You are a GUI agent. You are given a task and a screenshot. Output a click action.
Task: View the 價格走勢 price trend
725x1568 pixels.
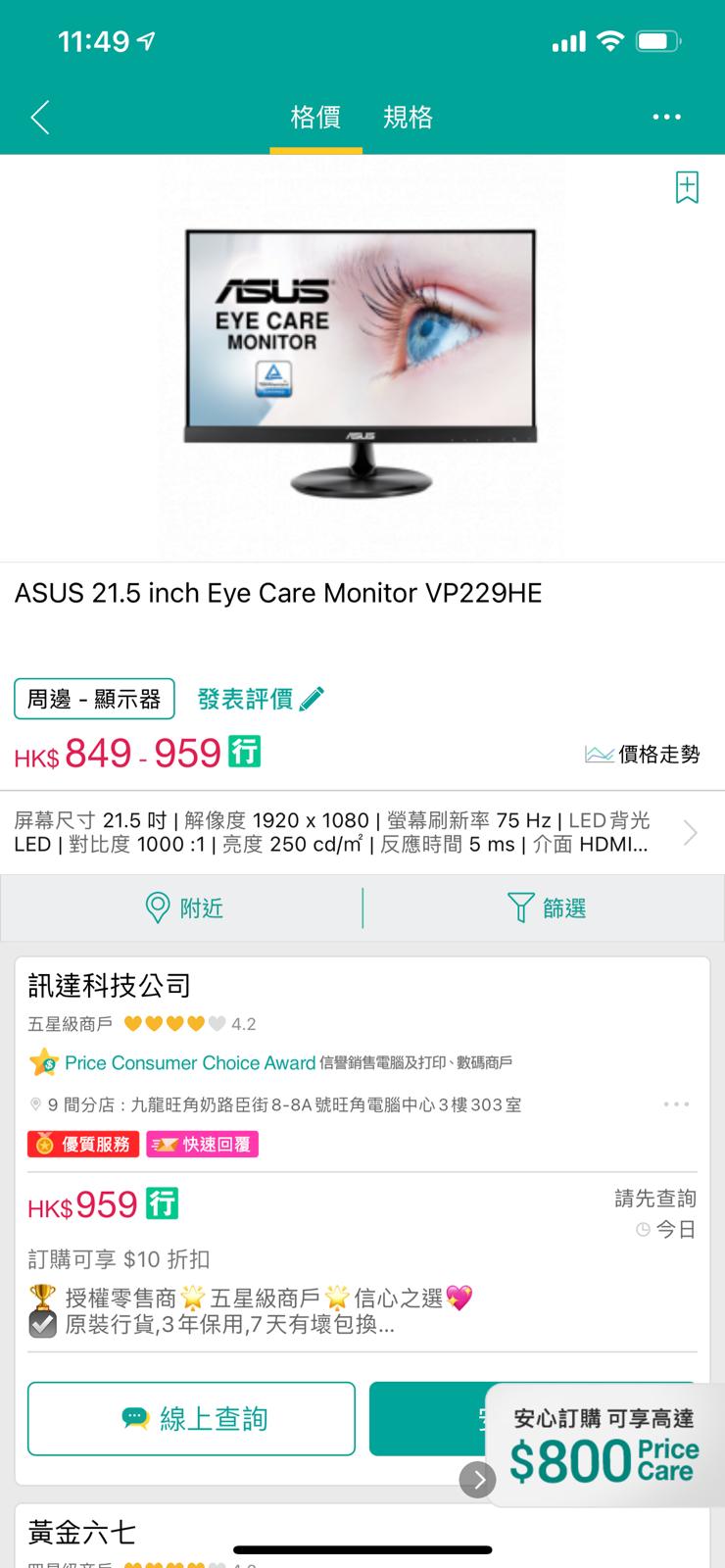click(x=643, y=755)
